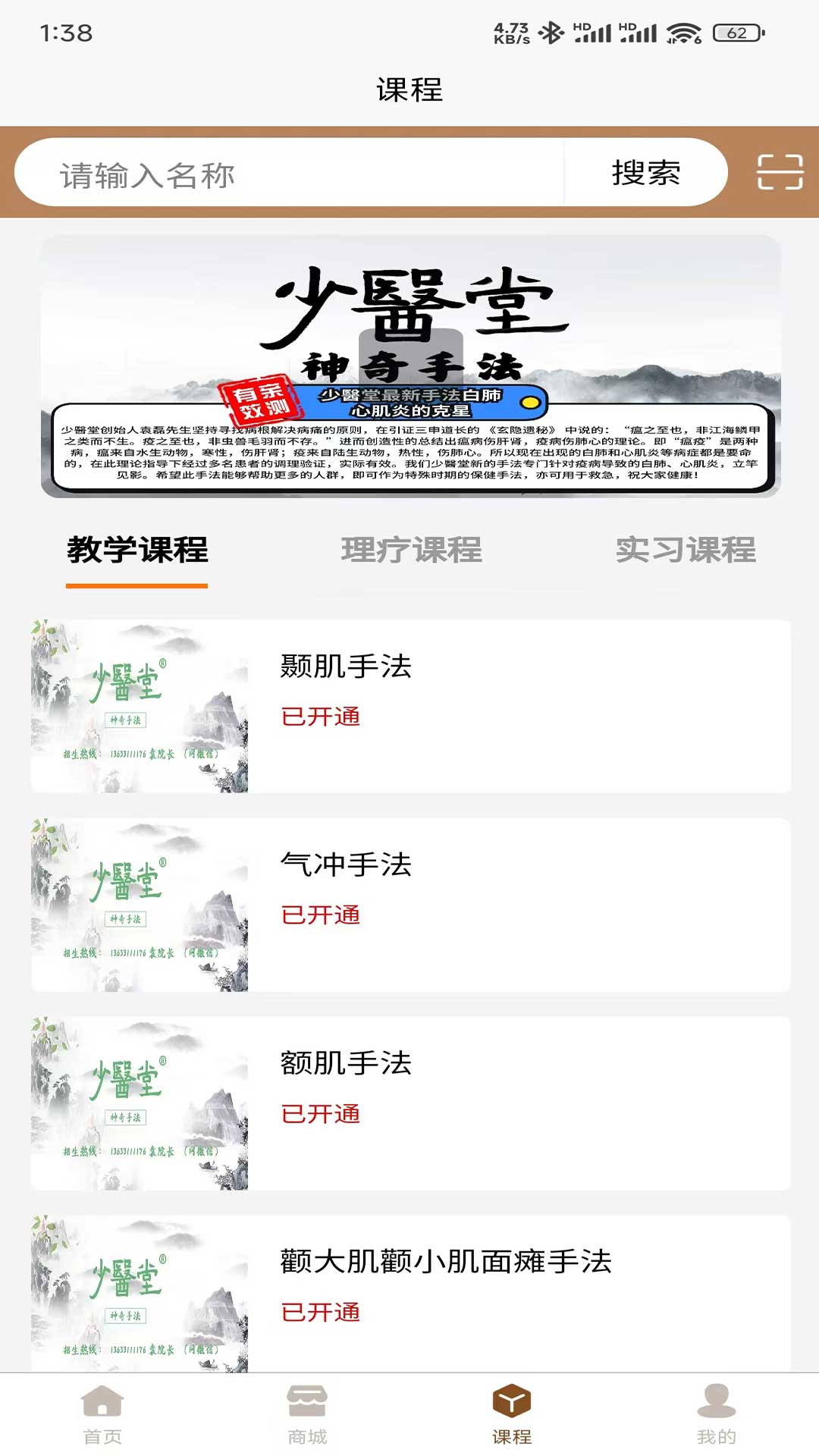Screen dimensions: 819x1456
Task: Go to the 首页 tab
Action: [x=102, y=1414]
